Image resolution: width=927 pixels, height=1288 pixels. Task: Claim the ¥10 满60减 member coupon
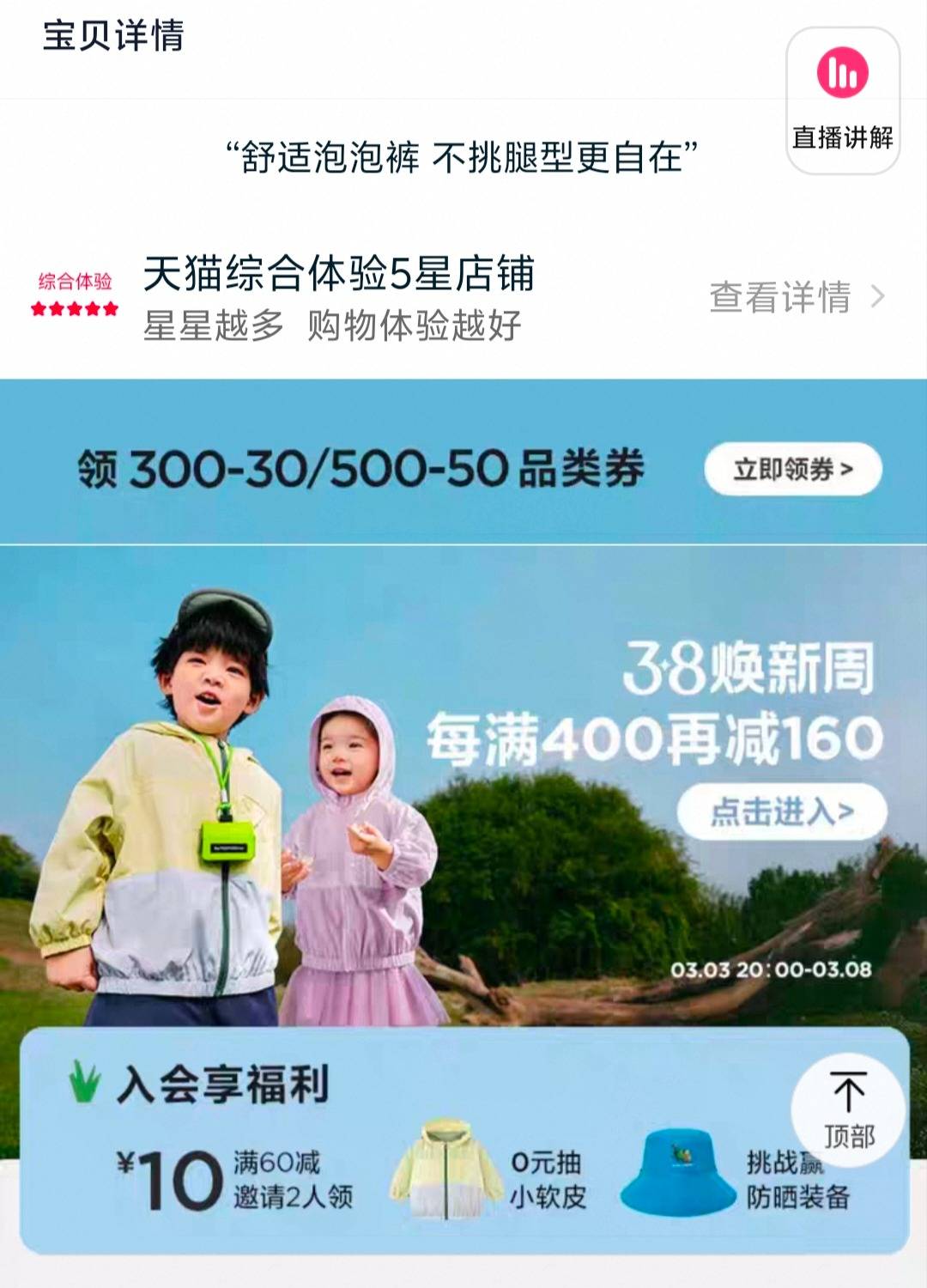tap(236, 1180)
